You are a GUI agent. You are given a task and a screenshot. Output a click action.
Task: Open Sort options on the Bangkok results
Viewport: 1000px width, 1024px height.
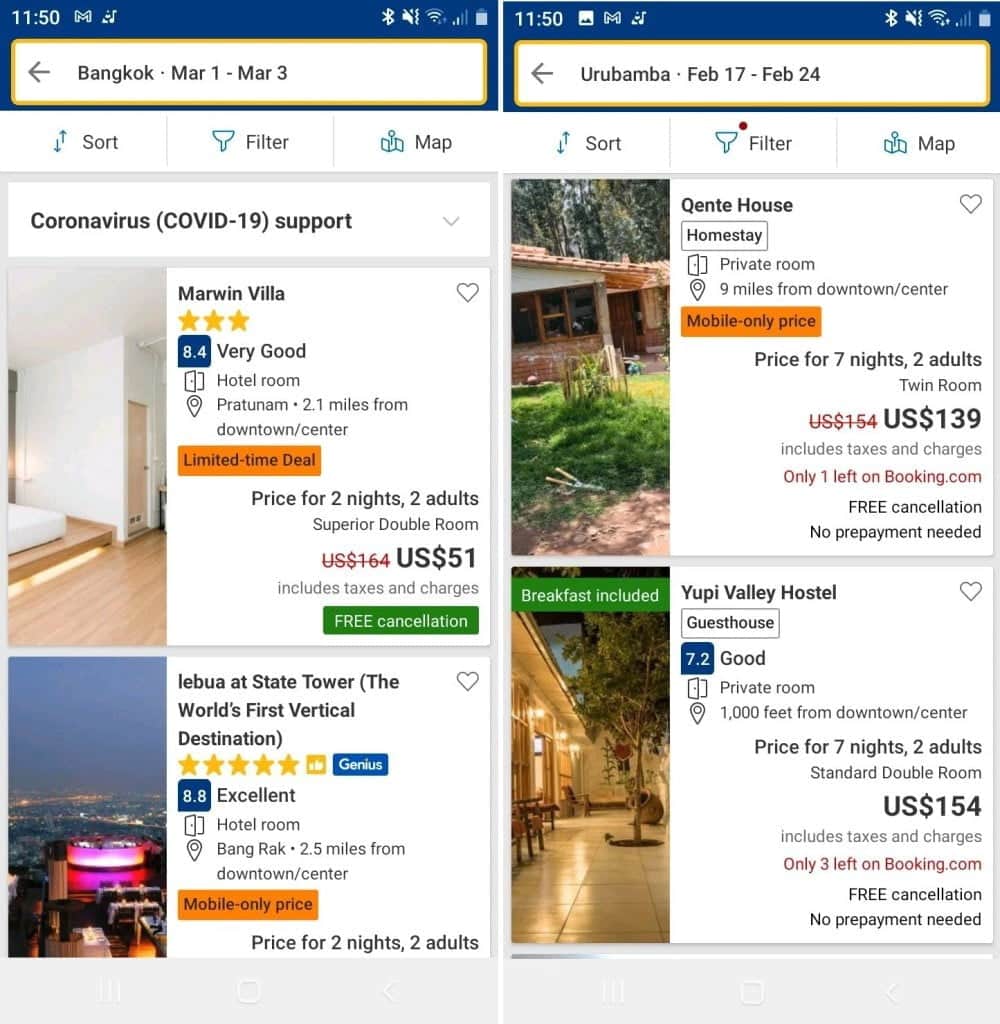click(x=85, y=142)
